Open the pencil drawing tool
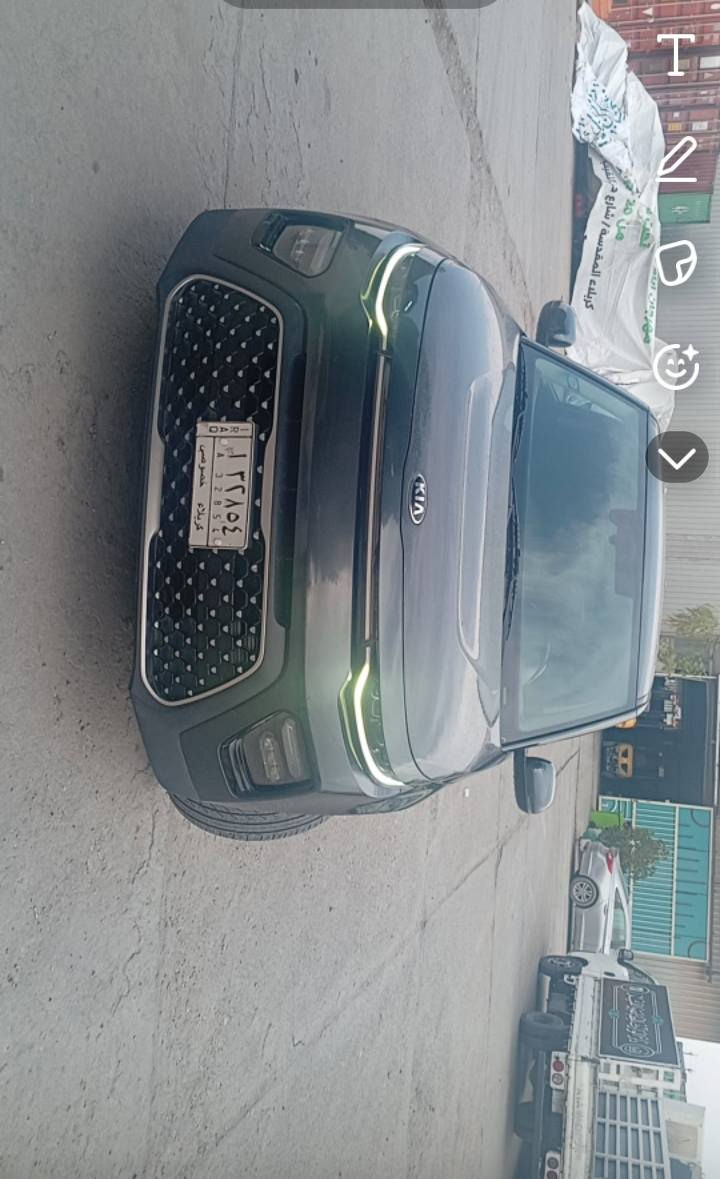720x1179 pixels. pyautogui.click(x=677, y=159)
